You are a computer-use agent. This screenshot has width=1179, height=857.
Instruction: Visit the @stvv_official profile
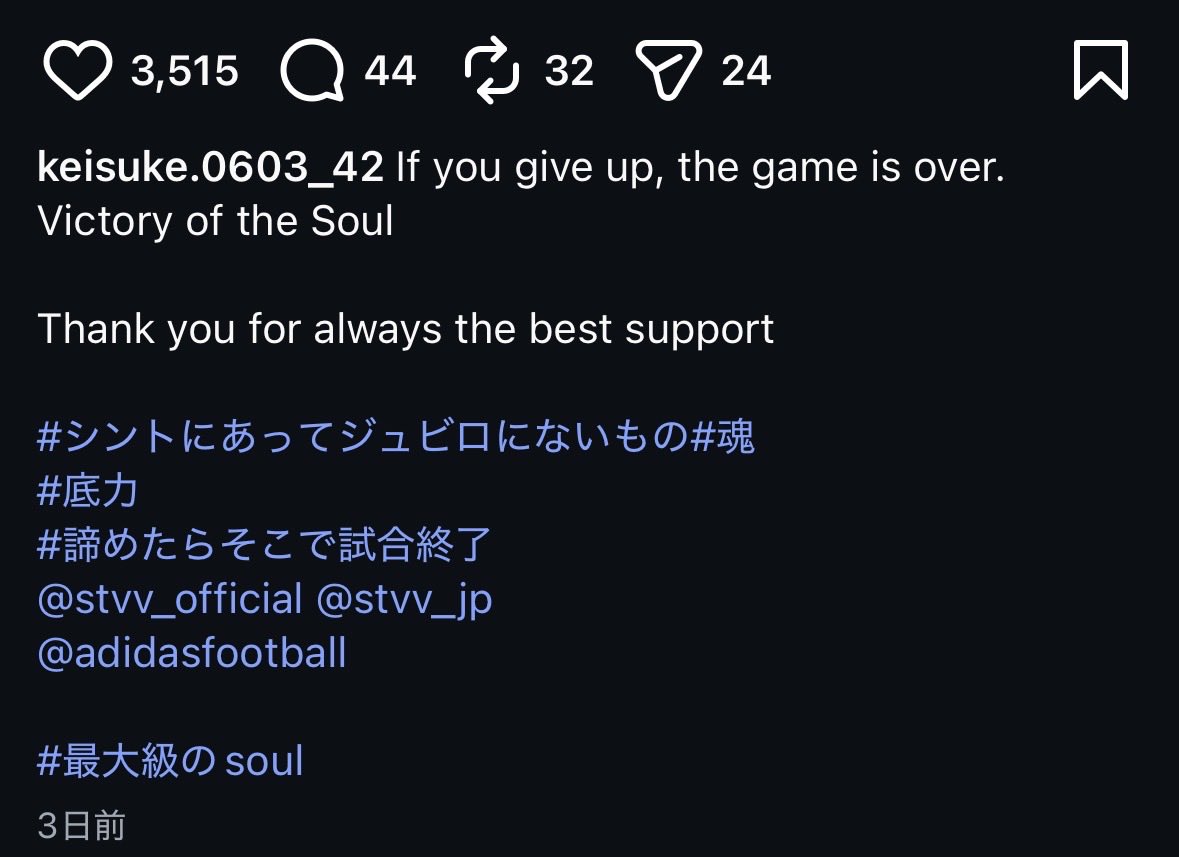point(170,599)
